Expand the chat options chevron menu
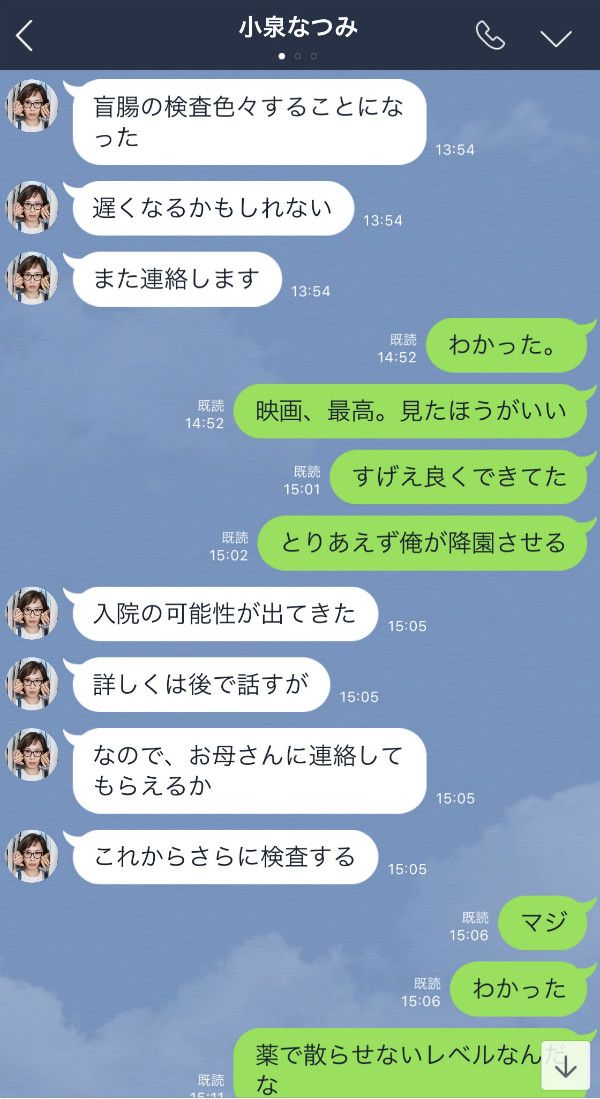Screen dimensions: 600x1099 [x=555, y=37]
